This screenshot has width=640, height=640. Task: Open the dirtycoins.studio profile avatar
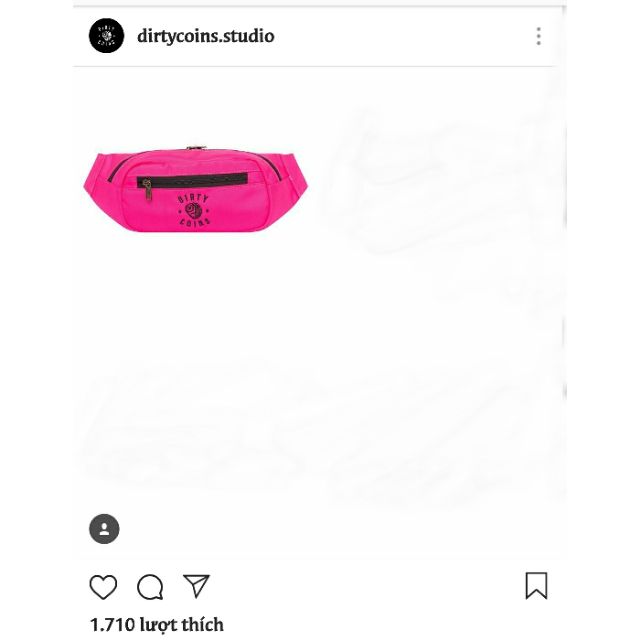tap(106, 36)
